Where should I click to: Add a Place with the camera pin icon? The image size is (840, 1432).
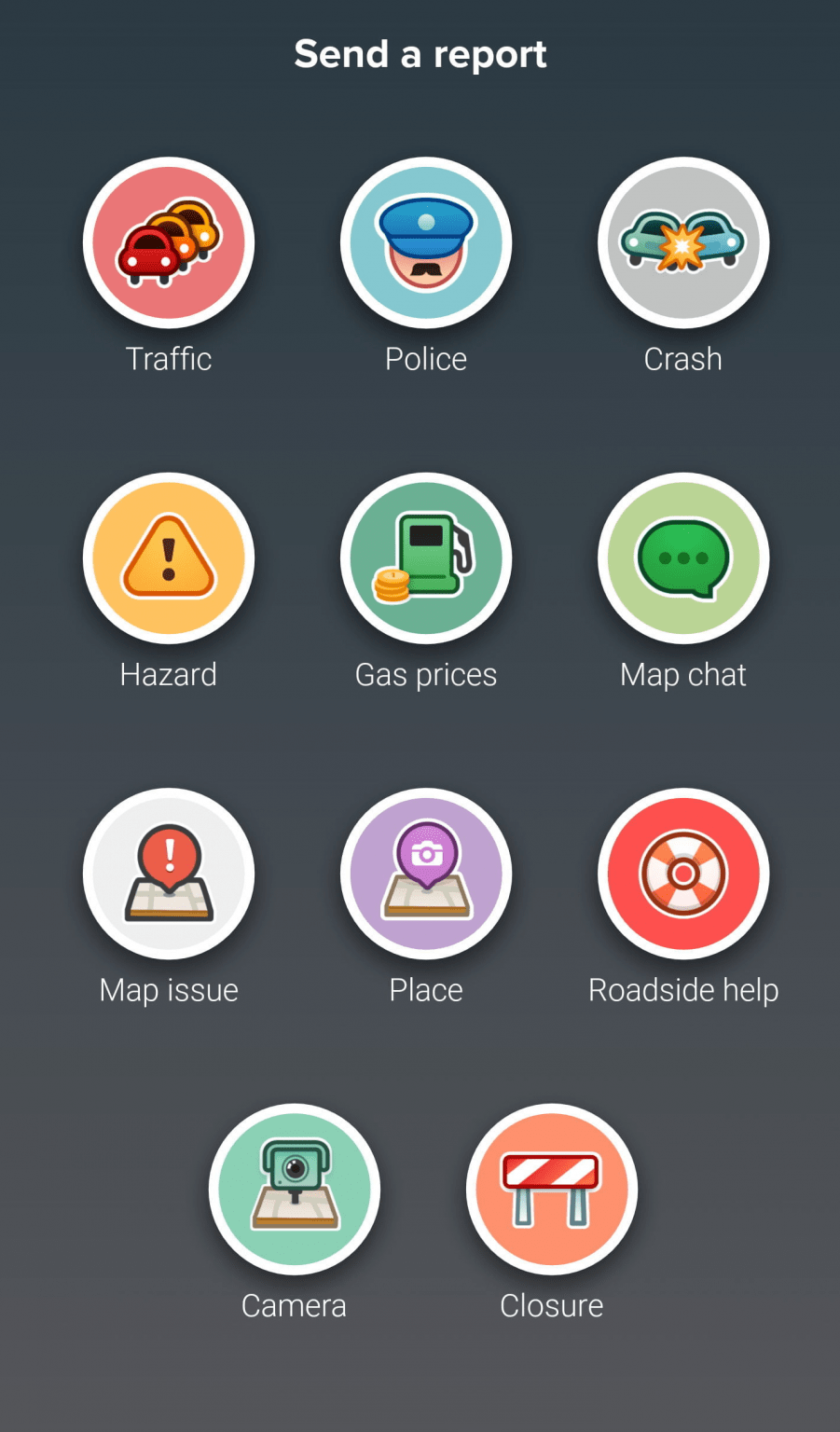[x=426, y=873]
